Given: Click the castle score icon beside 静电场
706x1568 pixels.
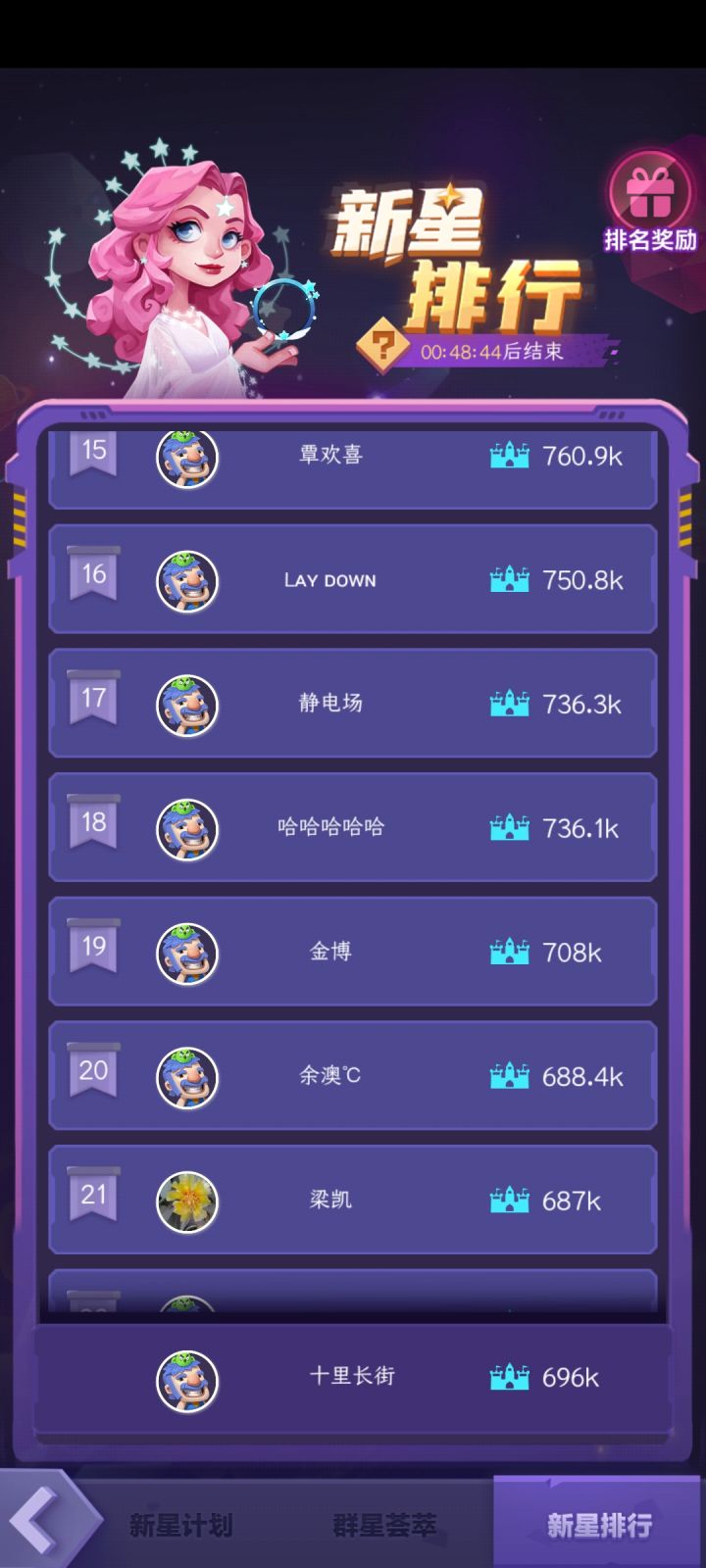Looking at the screenshot, I should coord(511,702).
